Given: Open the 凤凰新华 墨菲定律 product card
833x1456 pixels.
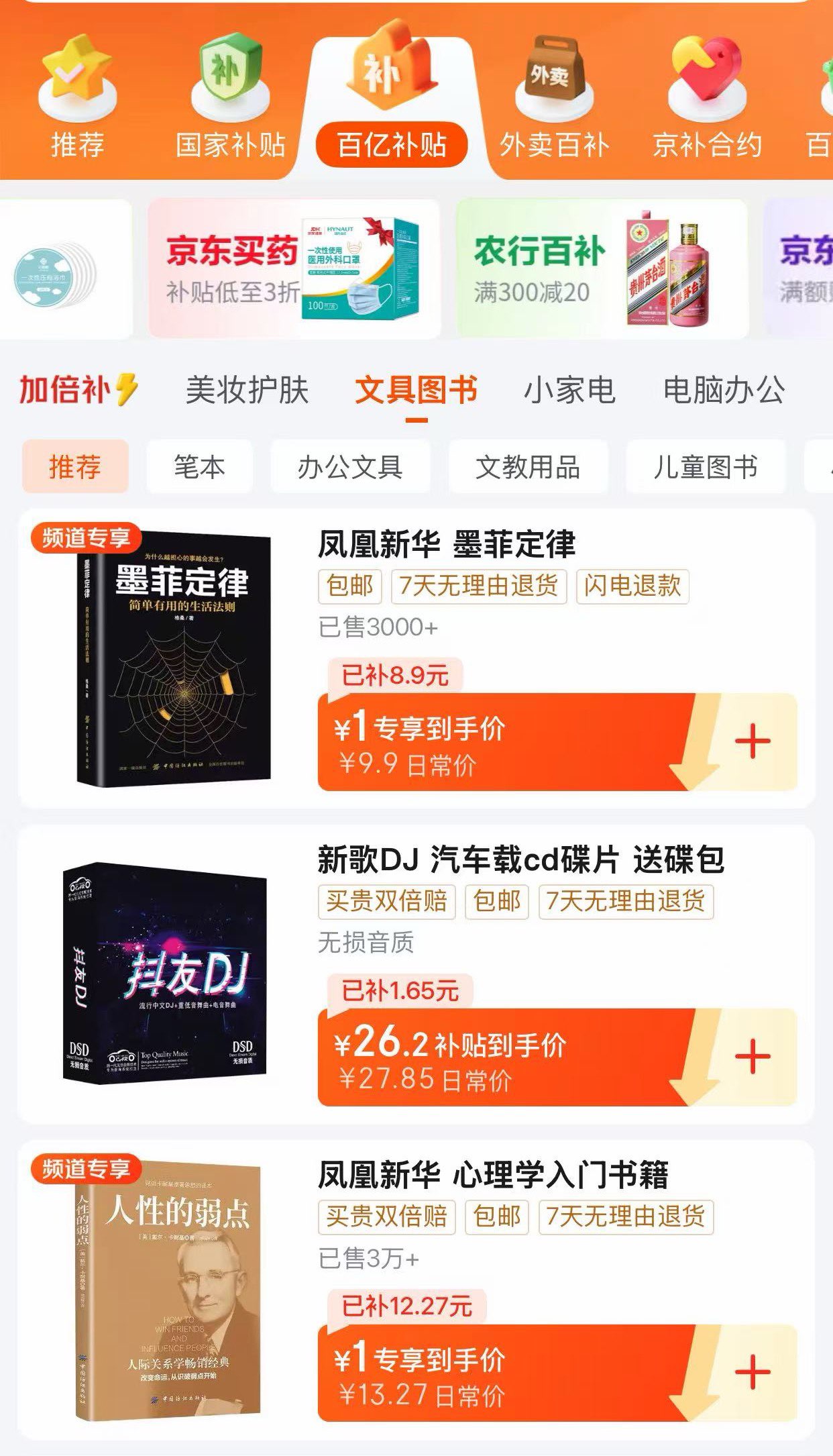Looking at the screenshot, I should coord(446,544).
